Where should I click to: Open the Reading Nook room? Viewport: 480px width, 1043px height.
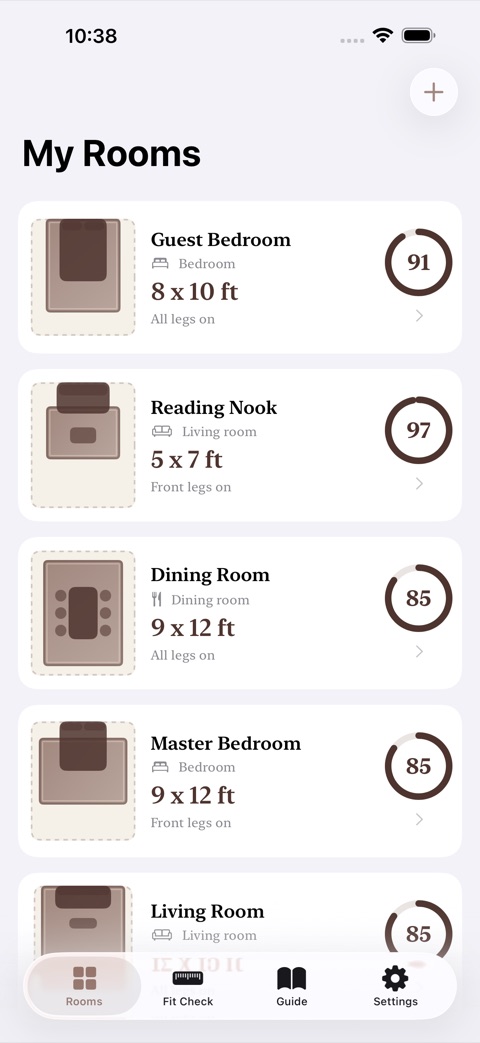(x=240, y=445)
